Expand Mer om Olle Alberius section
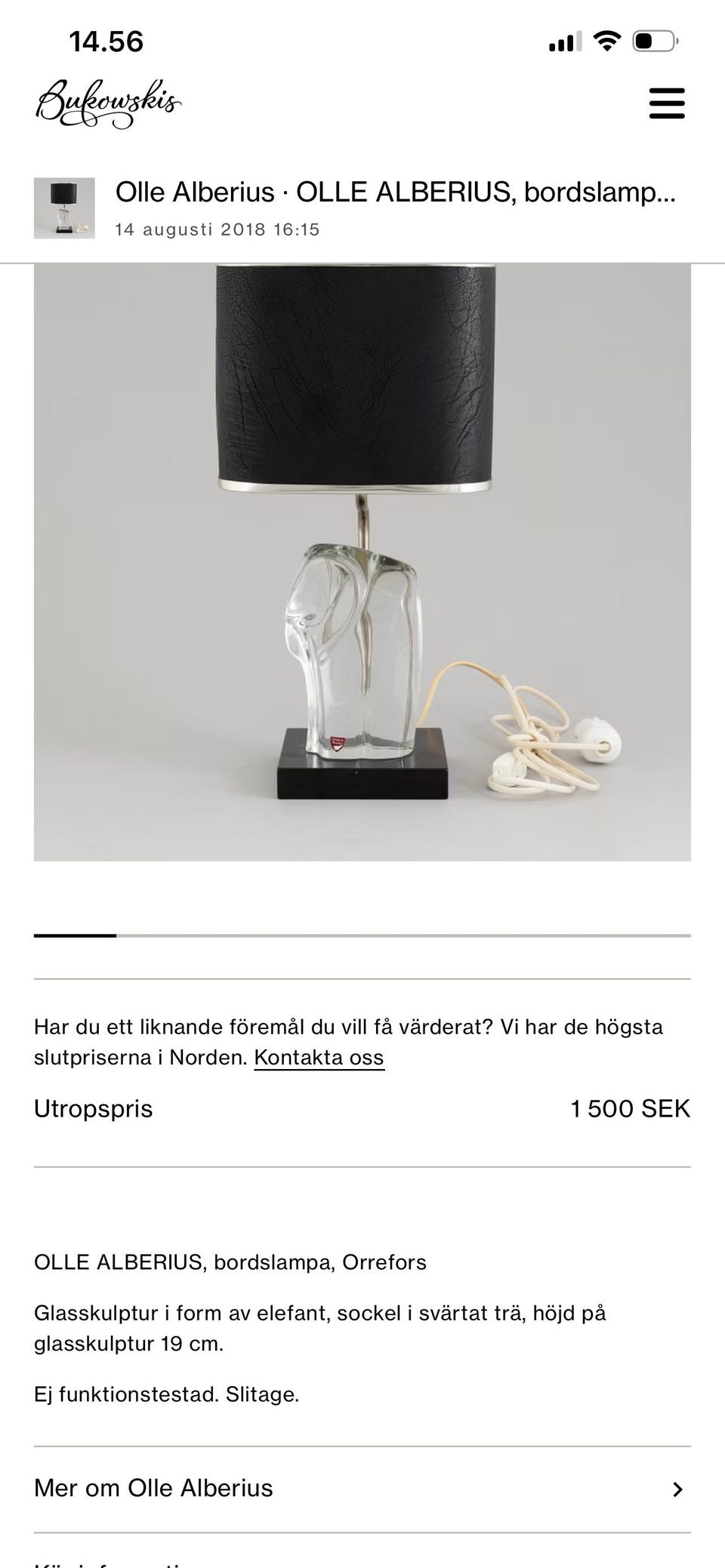 tap(153, 1488)
